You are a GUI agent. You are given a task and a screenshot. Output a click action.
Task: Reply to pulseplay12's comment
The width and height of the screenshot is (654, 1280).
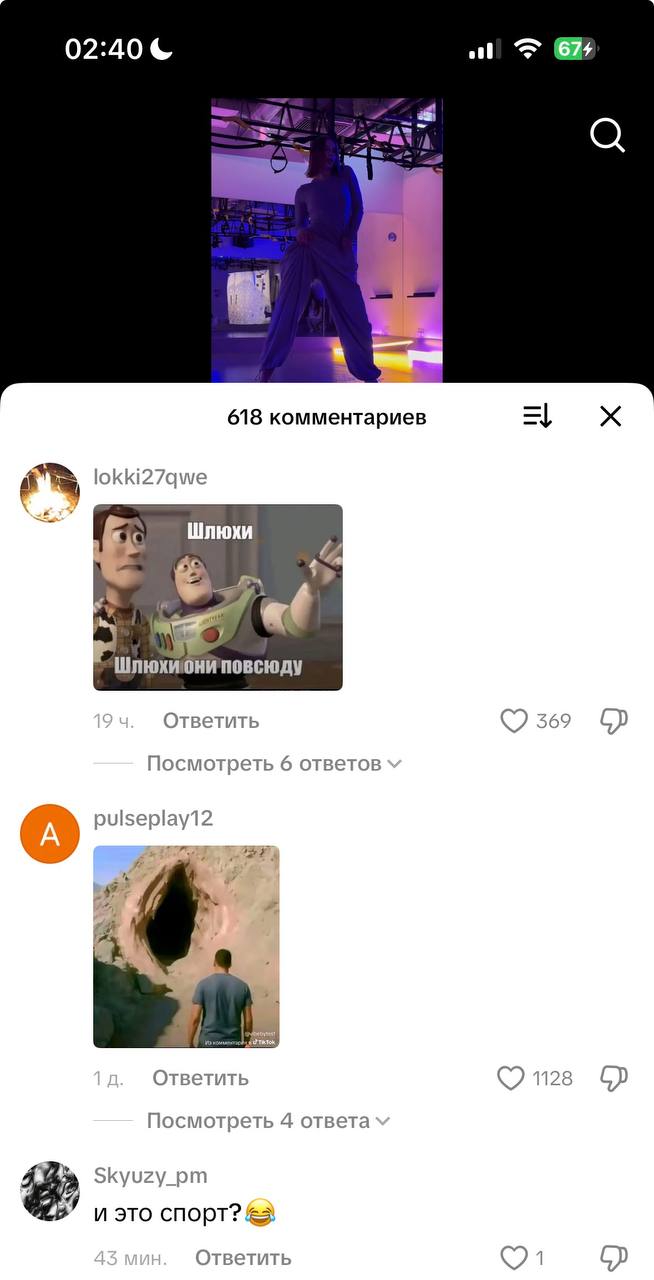click(x=200, y=1078)
